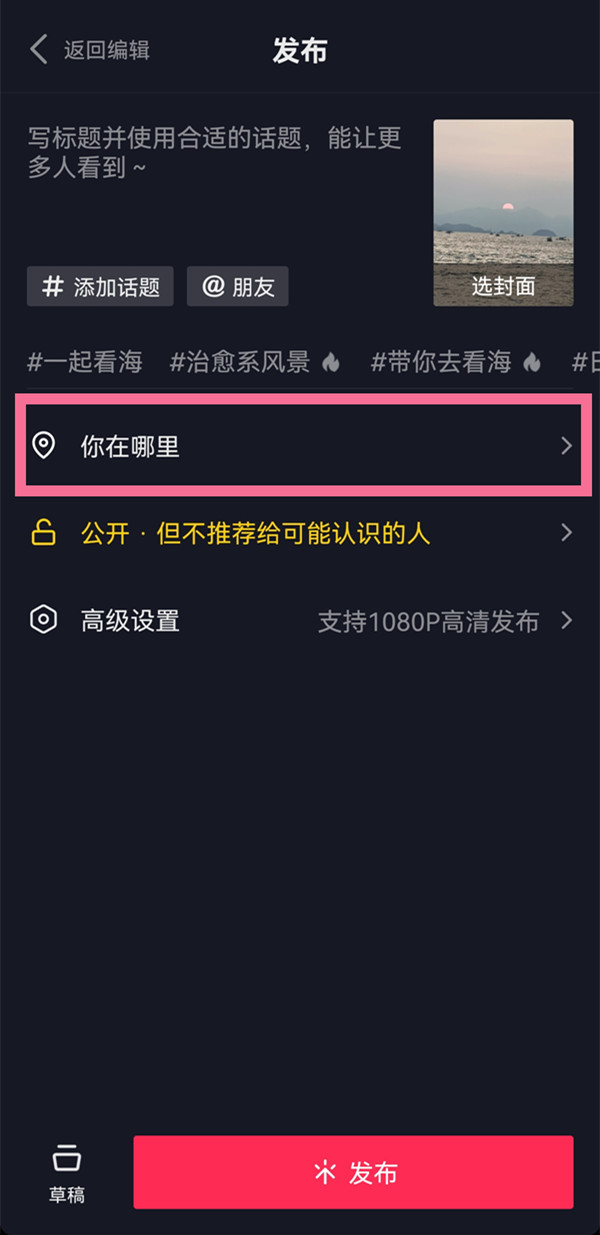Image resolution: width=600 pixels, height=1235 pixels.
Task: Tap the 添加话题 hashtag button
Action: point(100,287)
